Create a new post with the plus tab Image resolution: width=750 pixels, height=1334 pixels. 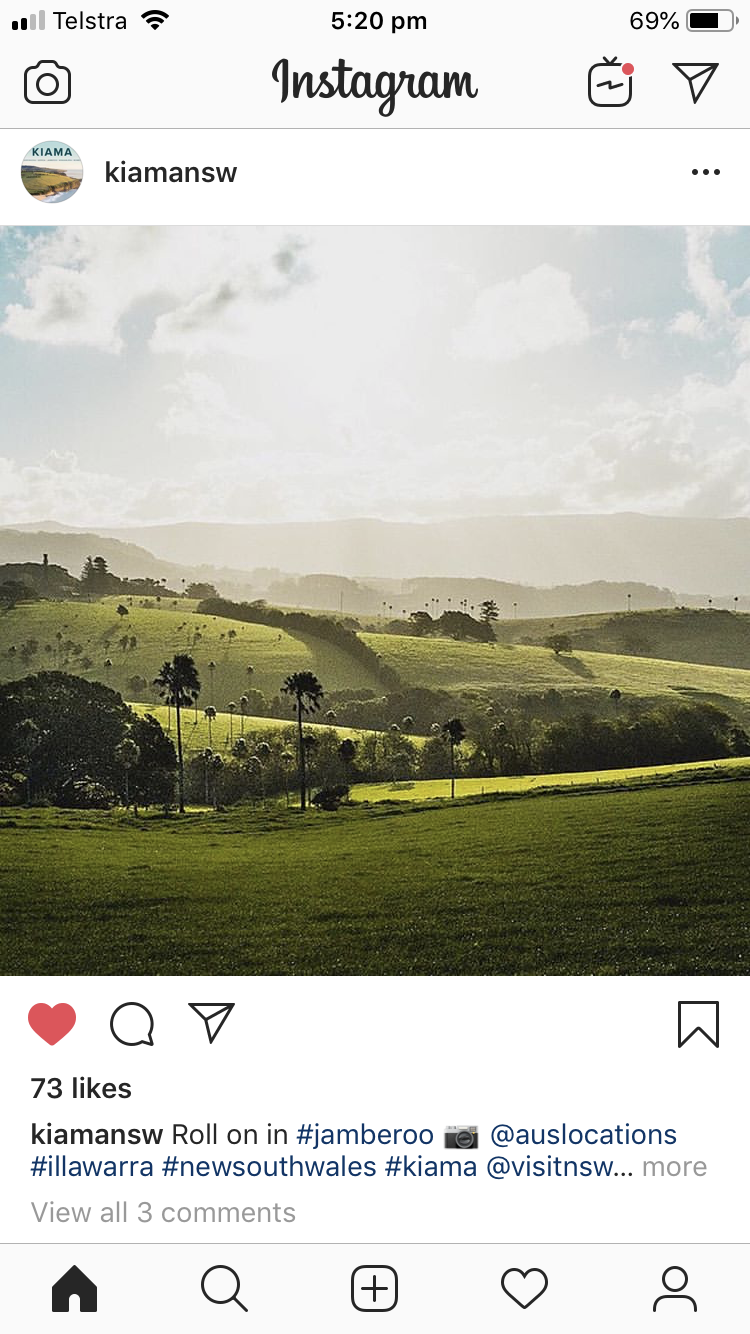click(x=375, y=1289)
